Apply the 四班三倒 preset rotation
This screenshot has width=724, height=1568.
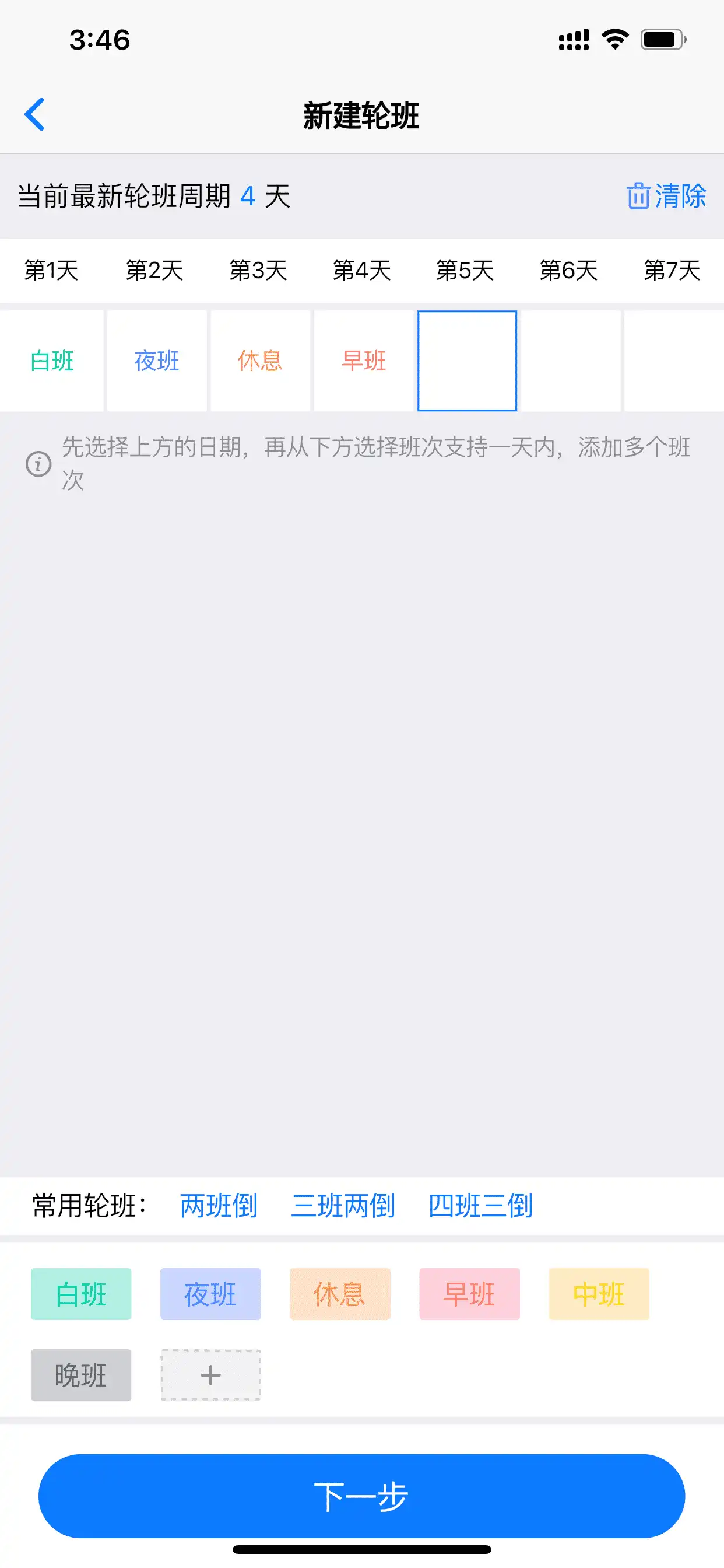(x=481, y=1206)
